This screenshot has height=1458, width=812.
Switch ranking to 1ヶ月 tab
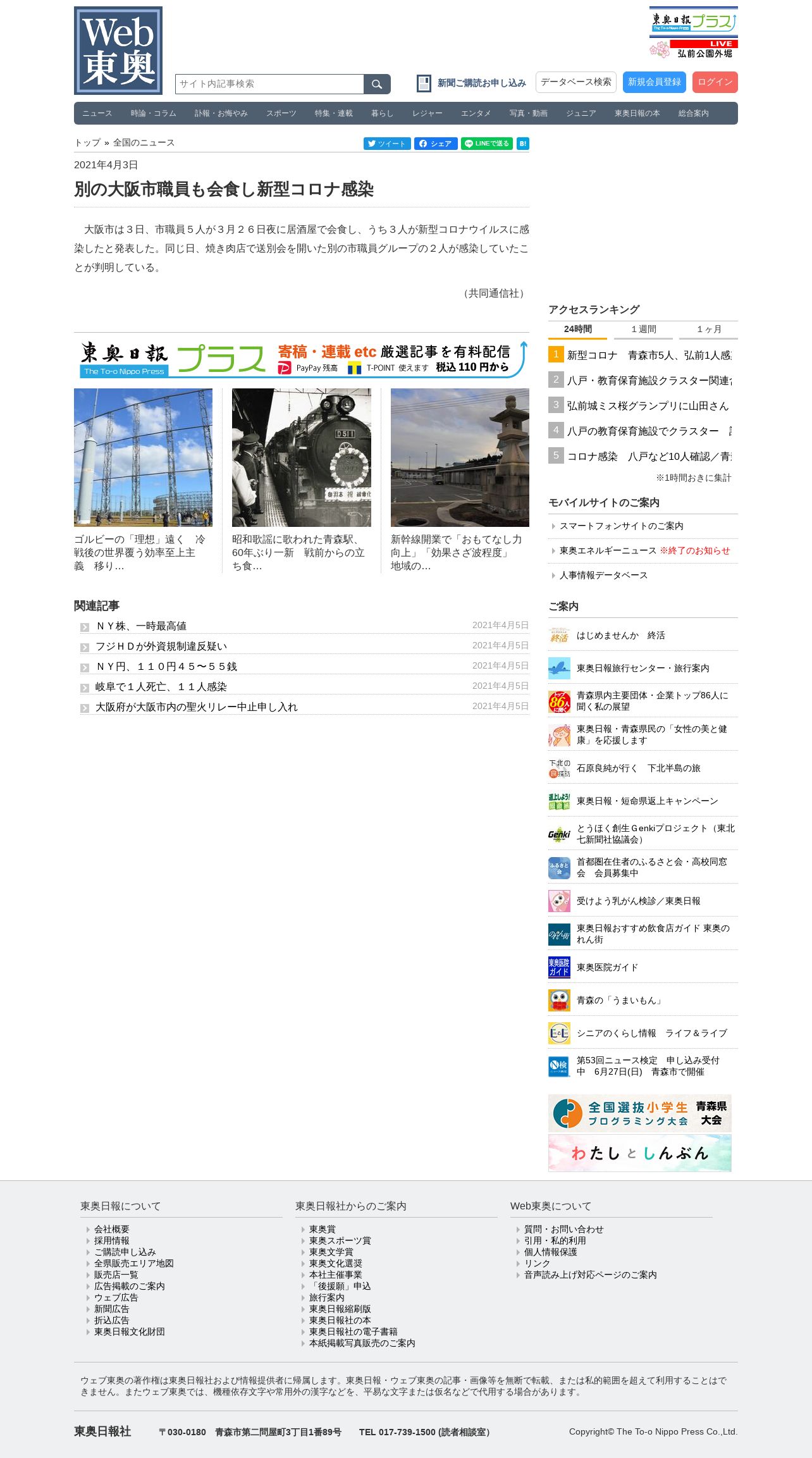(708, 330)
